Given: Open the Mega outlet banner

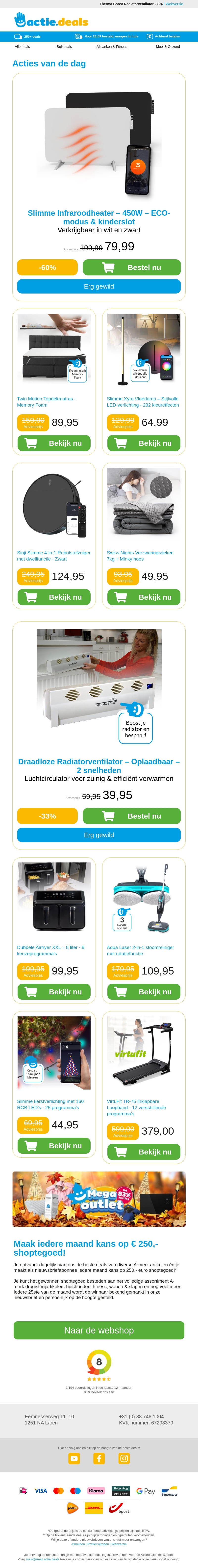Looking at the screenshot, I should (99, 1199).
